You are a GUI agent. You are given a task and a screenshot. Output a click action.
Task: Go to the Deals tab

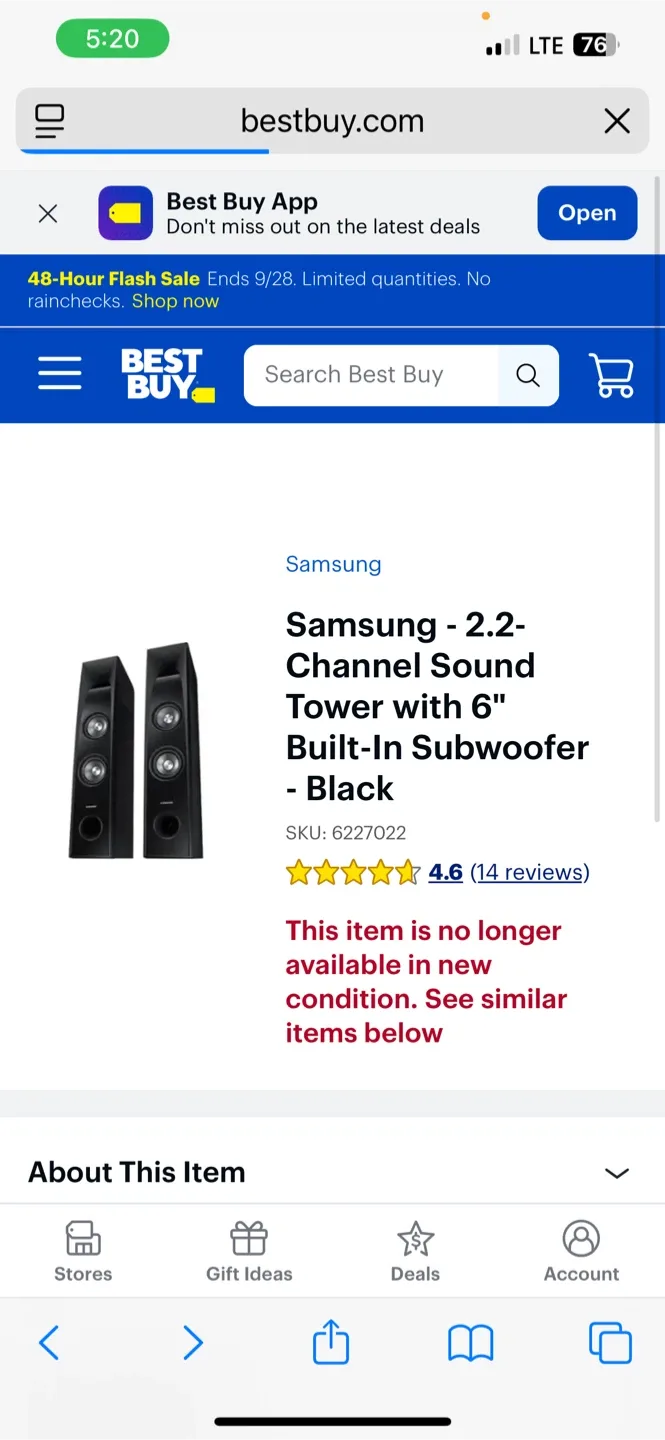415,1251
